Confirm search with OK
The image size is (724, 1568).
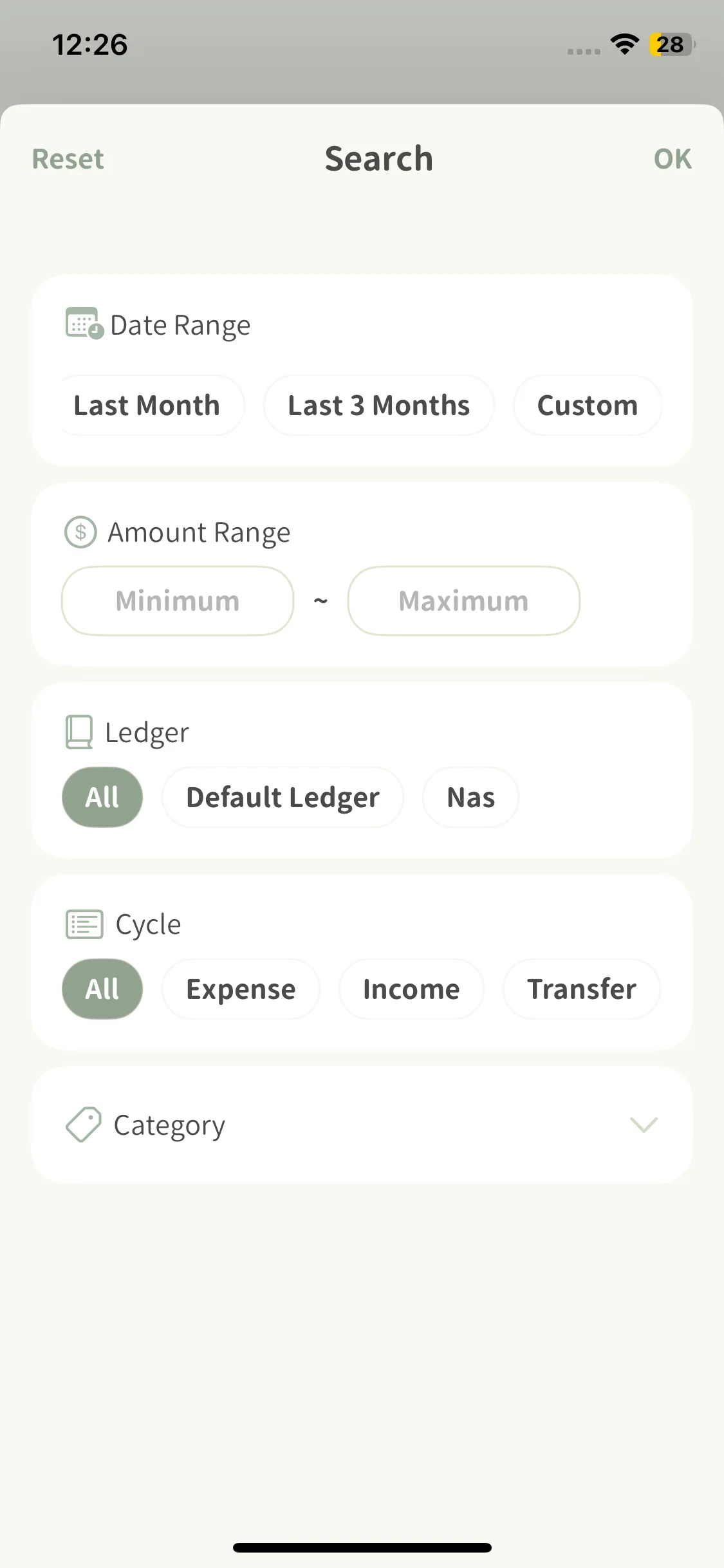point(672,159)
